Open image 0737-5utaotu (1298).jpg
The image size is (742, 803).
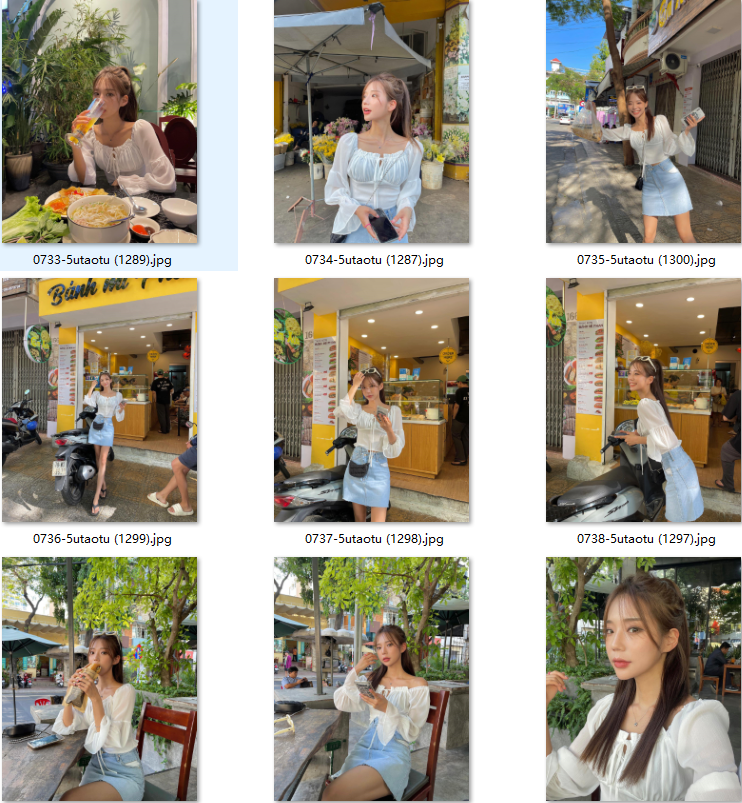(x=371, y=400)
